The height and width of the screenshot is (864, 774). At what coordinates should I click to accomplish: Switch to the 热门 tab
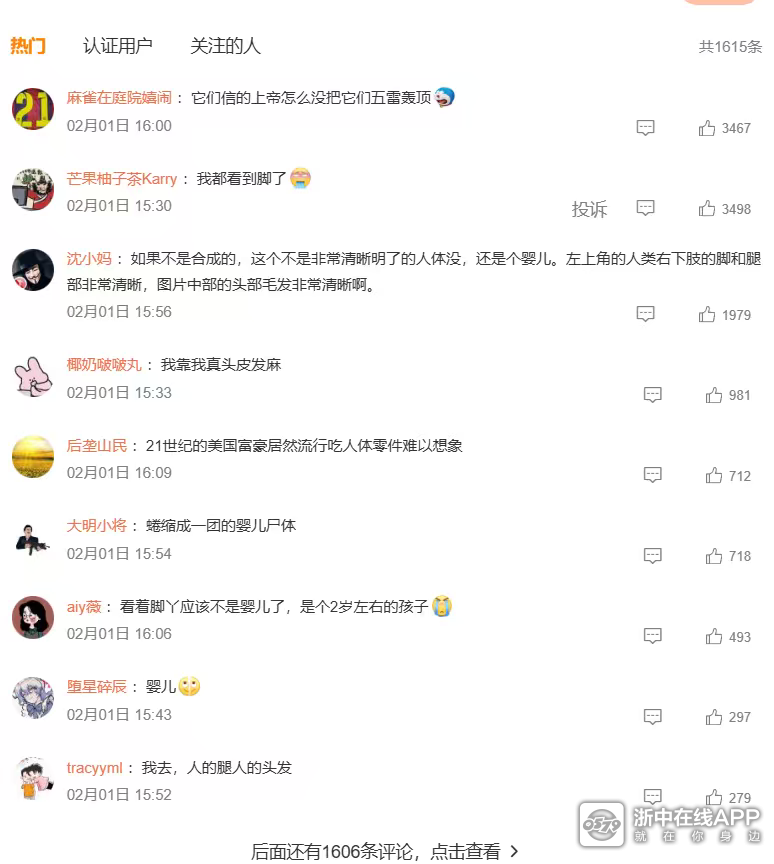[28, 46]
